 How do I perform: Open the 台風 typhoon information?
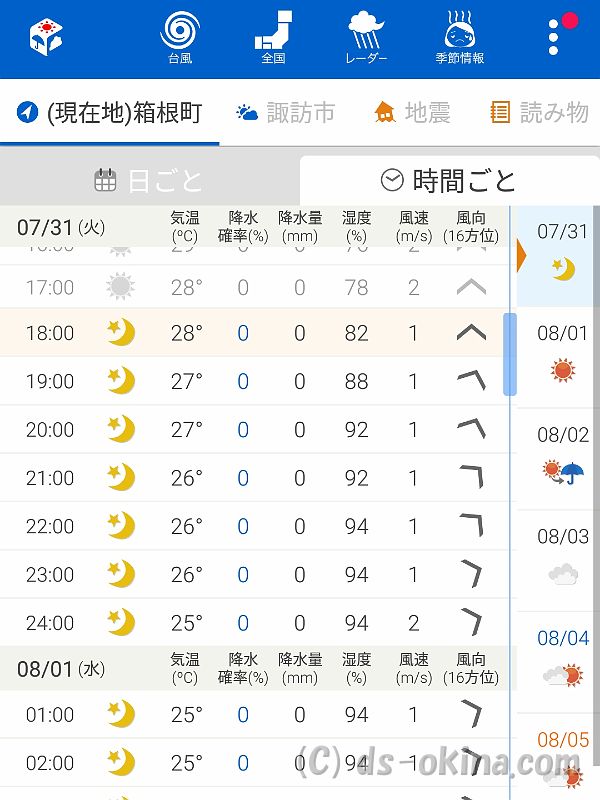[x=180, y=37]
